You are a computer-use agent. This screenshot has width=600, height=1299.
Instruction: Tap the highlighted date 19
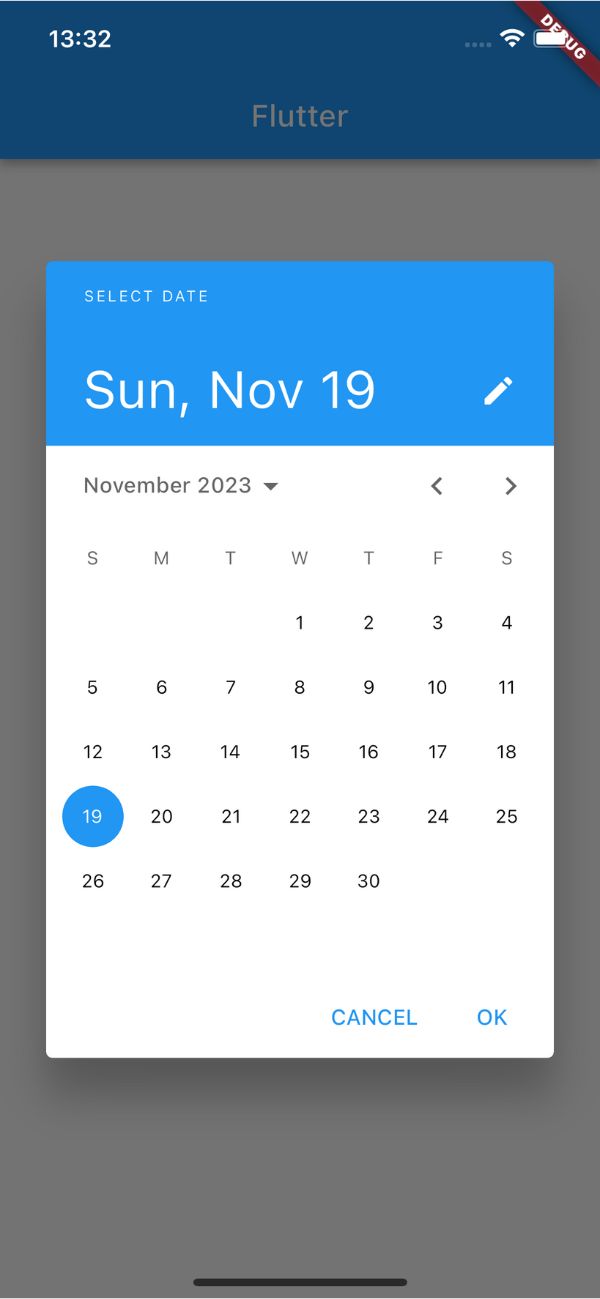click(93, 817)
